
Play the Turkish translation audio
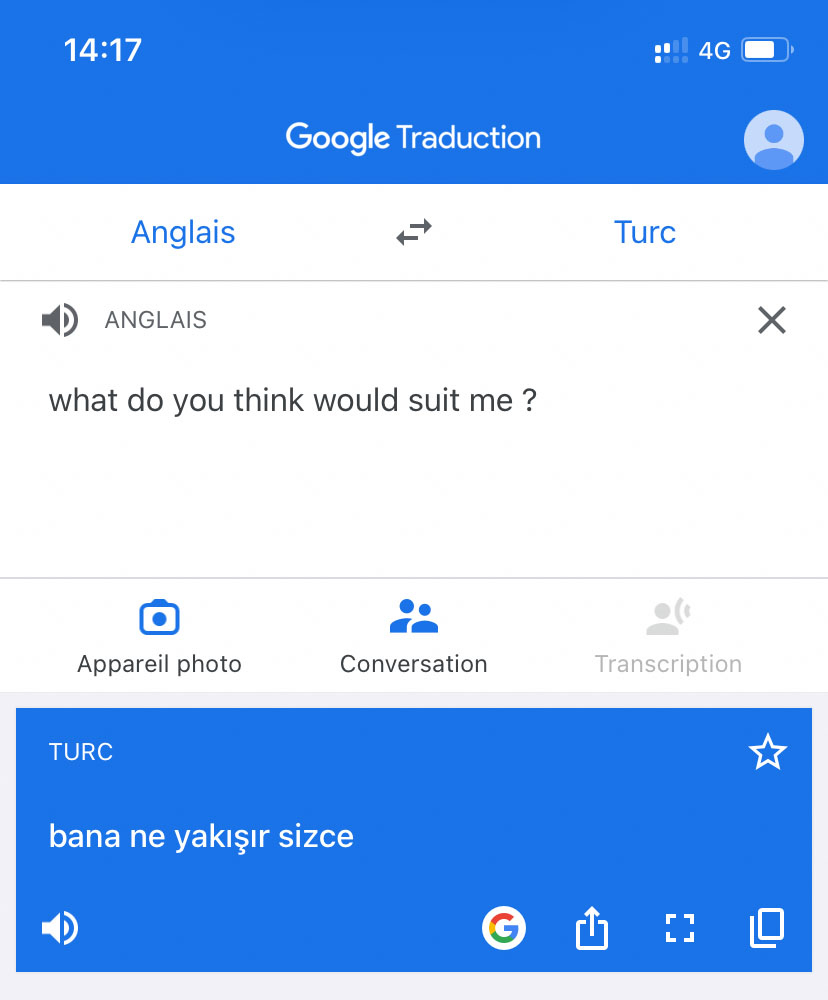60,929
